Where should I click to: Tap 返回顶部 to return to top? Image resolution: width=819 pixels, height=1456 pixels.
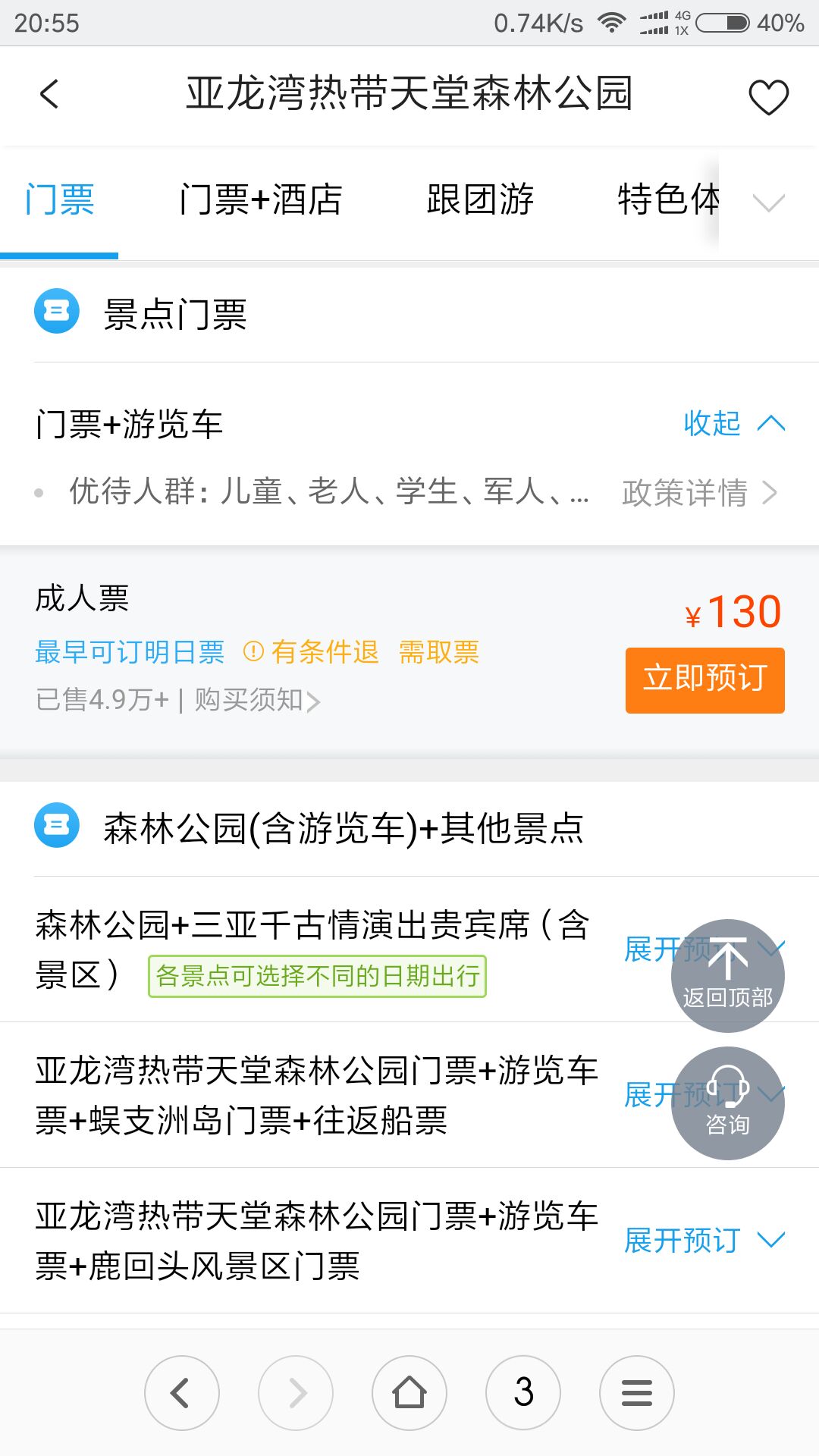(x=728, y=976)
